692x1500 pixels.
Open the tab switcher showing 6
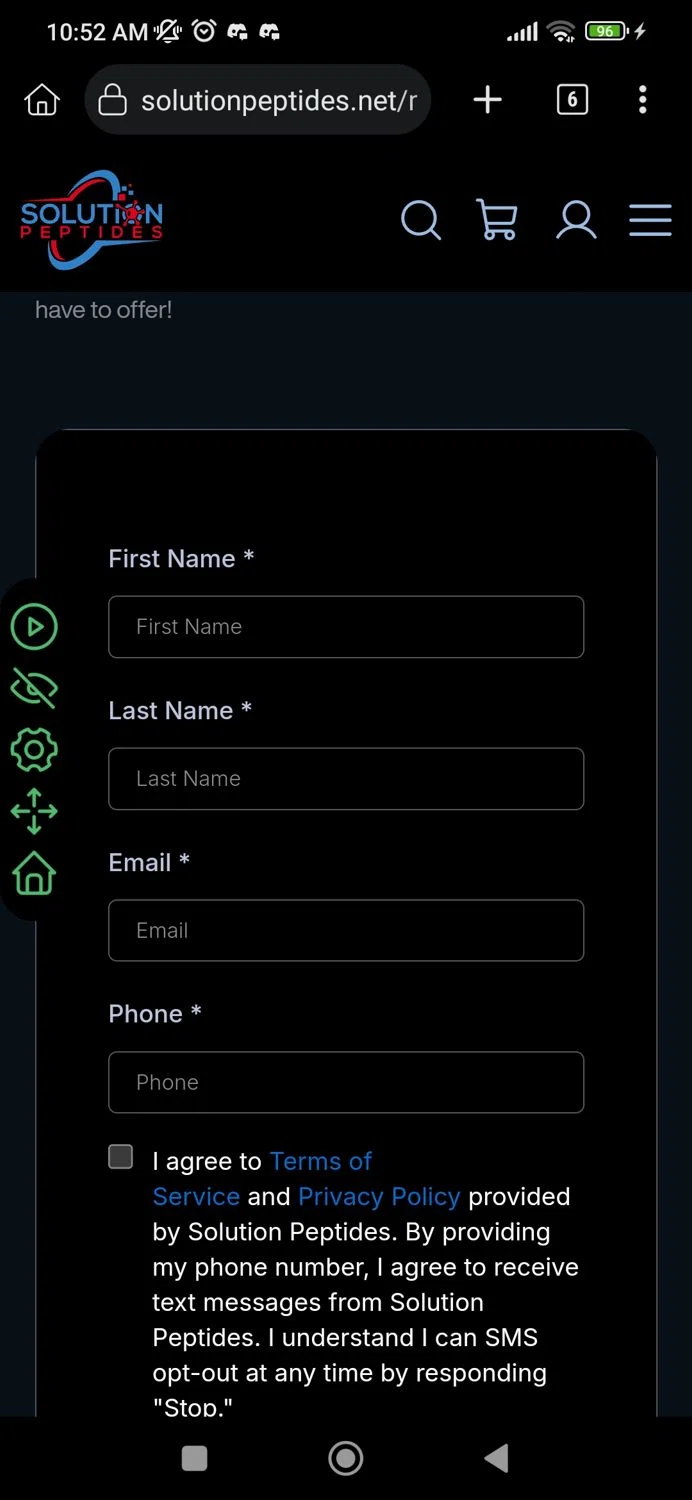[x=572, y=100]
